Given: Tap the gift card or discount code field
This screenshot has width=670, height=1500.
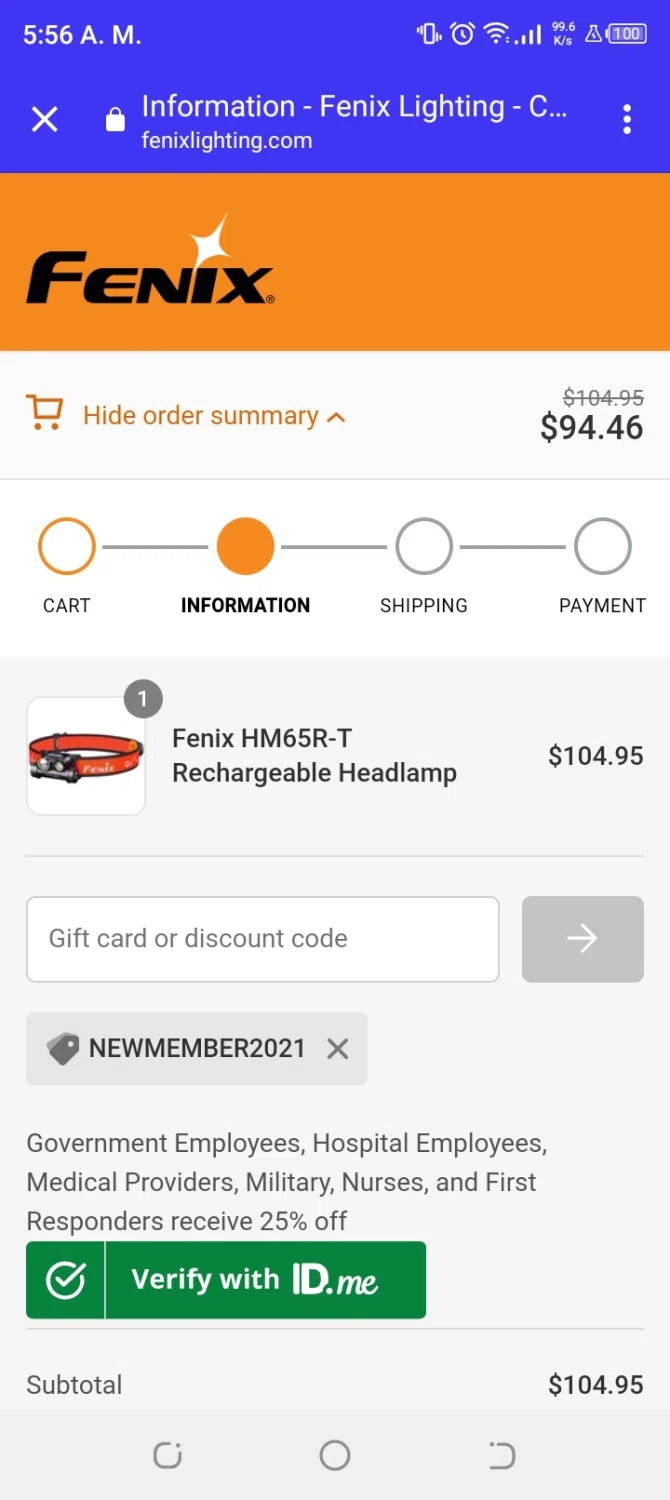Looking at the screenshot, I should point(262,939).
